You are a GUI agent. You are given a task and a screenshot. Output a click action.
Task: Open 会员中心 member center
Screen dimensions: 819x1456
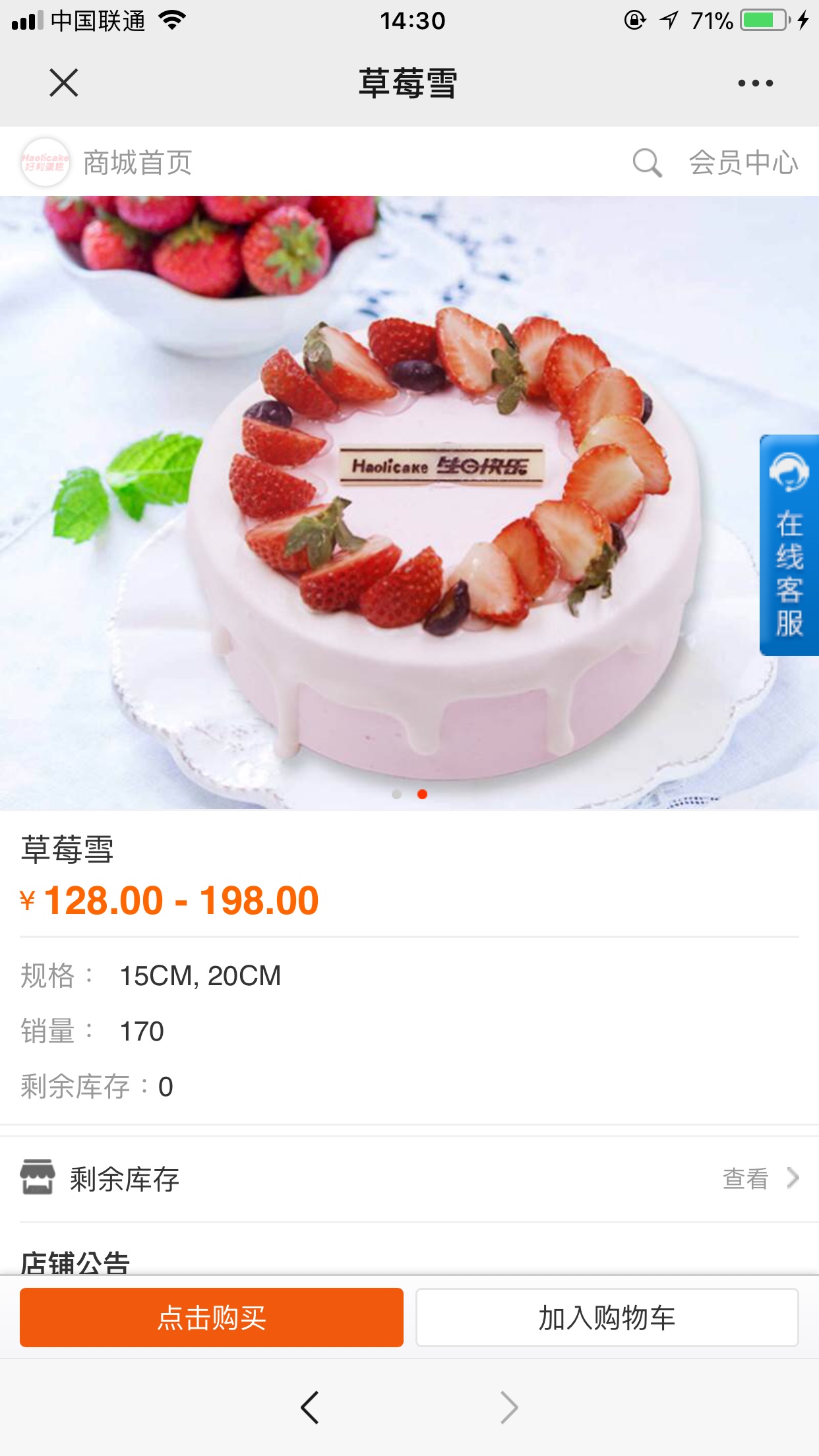743,162
